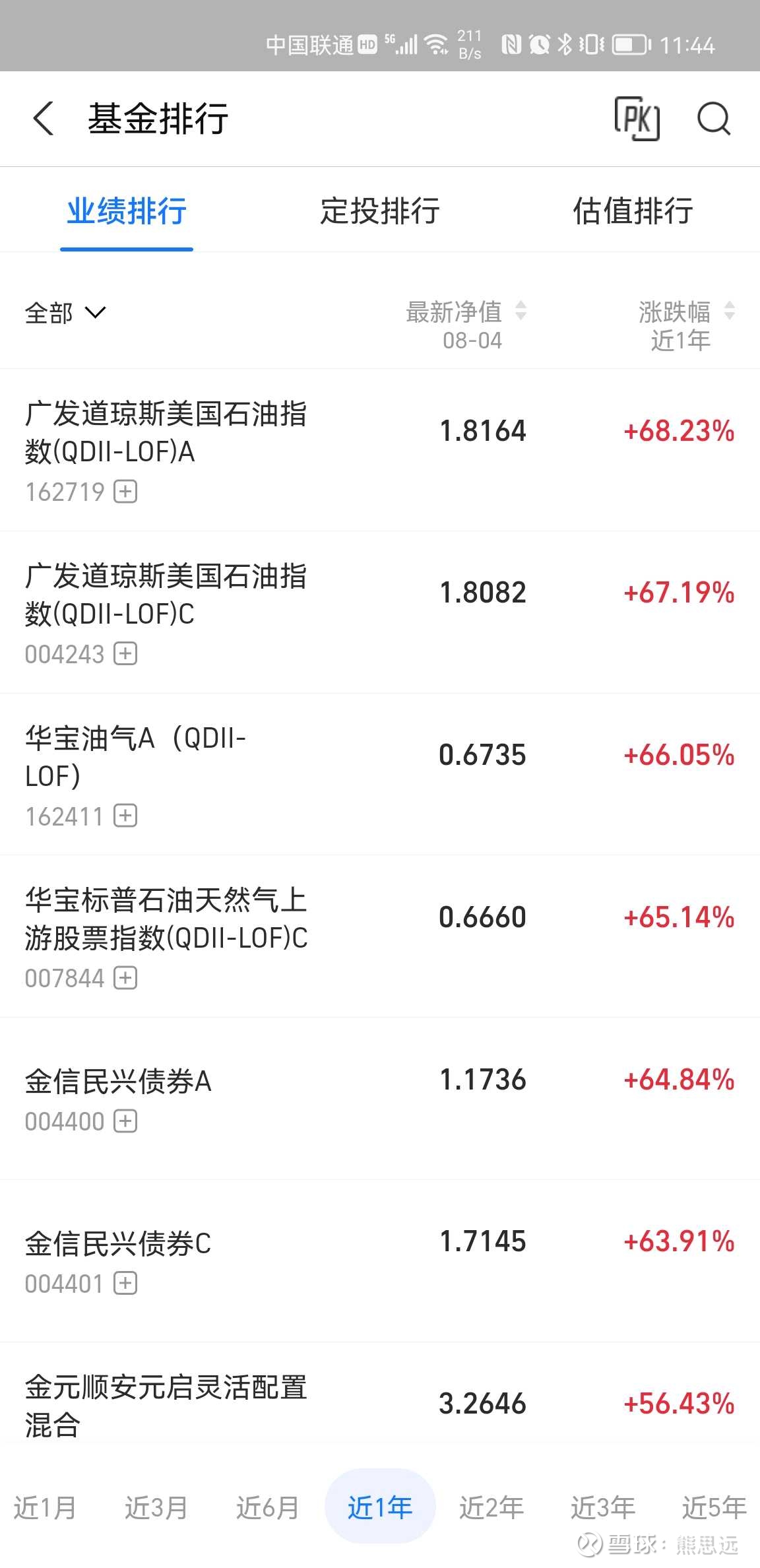Expand the 全部 fund type dropdown
760x1568 pixels.
[65, 313]
